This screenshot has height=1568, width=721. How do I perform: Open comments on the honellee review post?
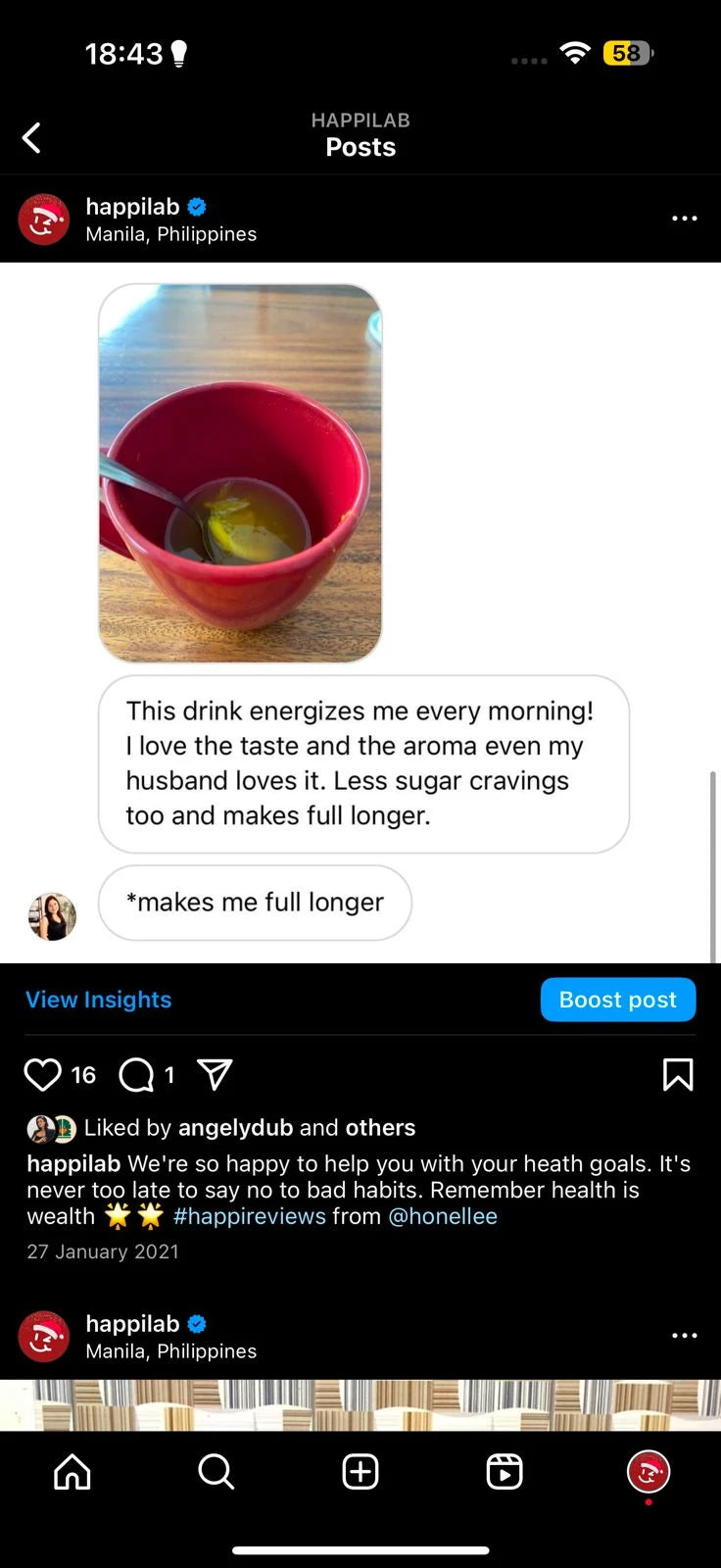136,1075
